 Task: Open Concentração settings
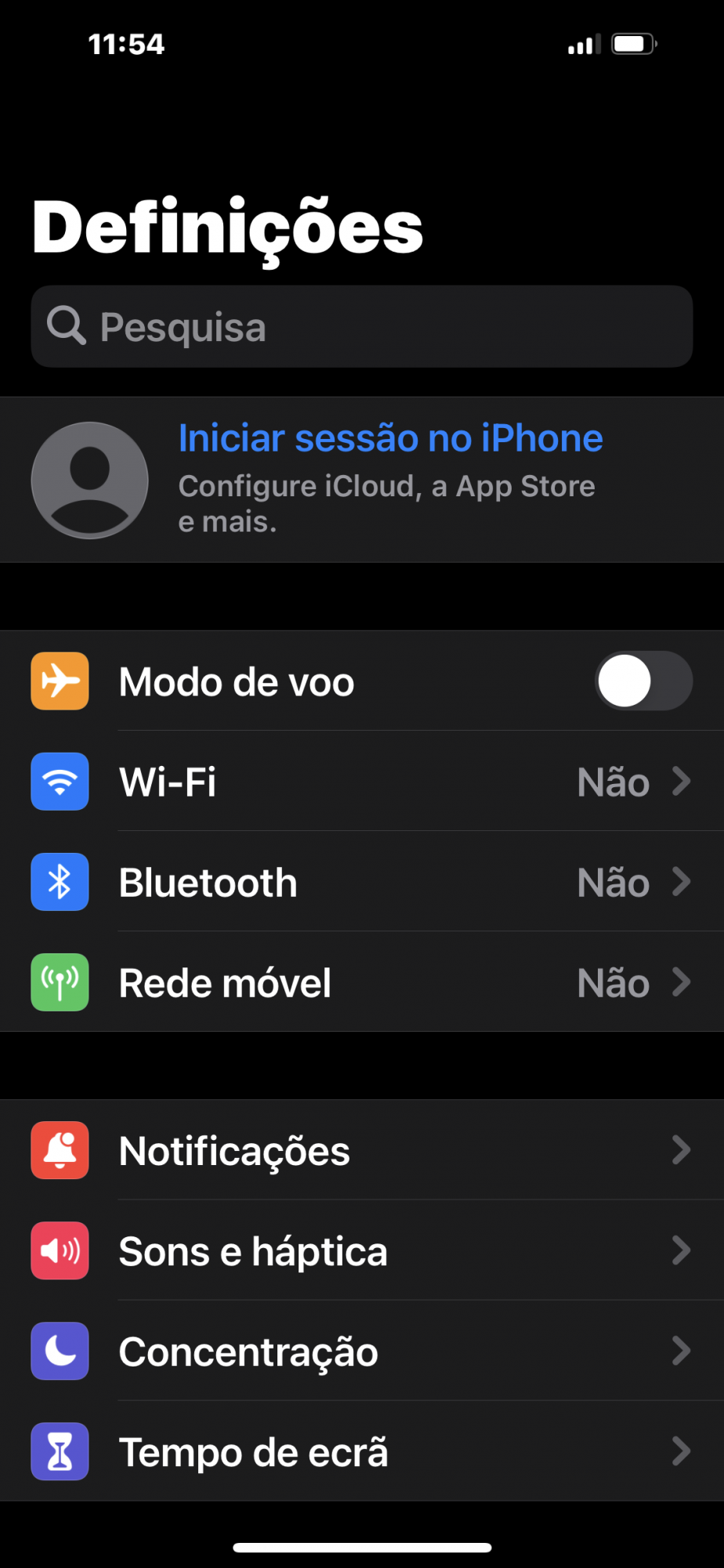362,1351
